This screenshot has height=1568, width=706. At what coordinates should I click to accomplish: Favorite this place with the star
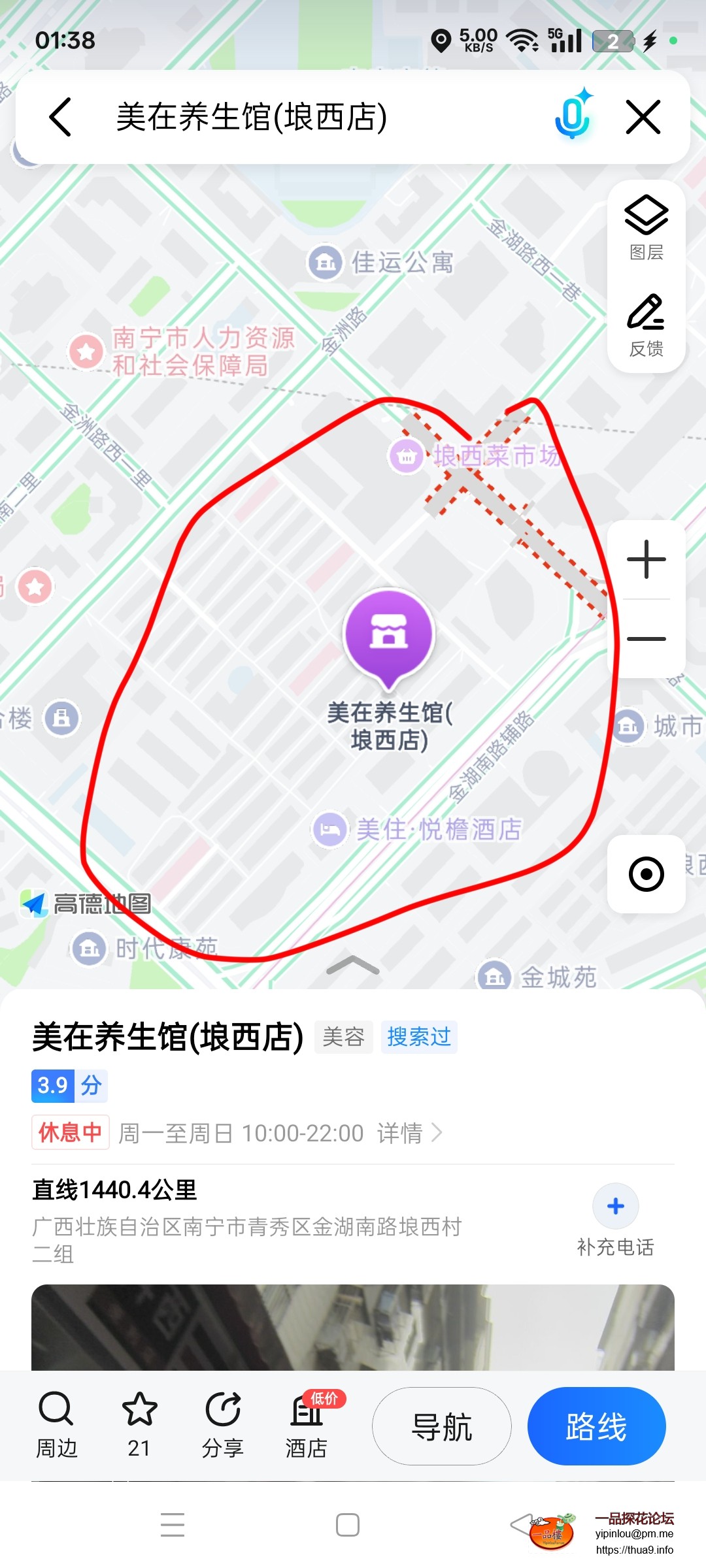point(139,1424)
